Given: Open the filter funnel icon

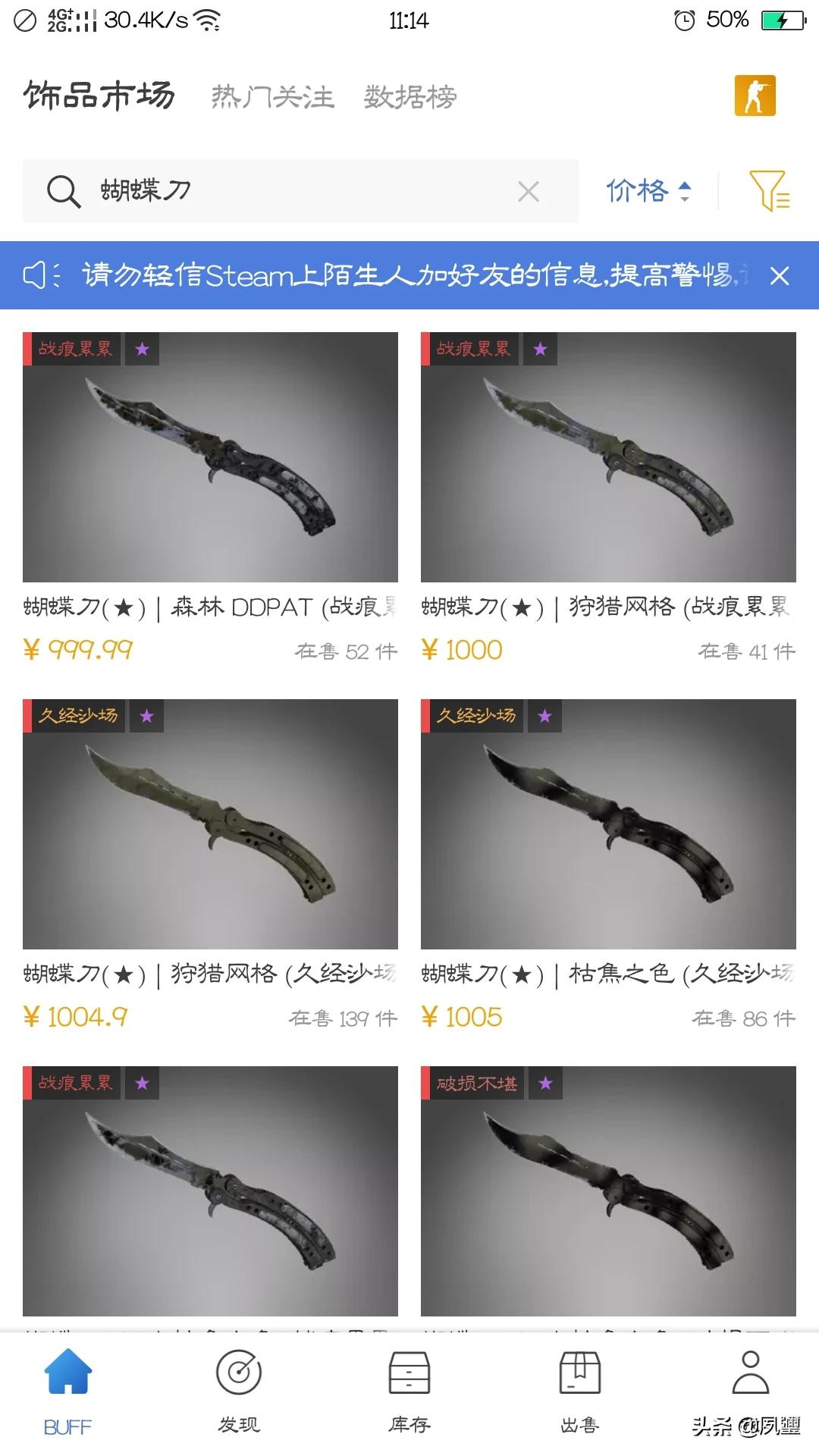Looking at the screenshot, I should click(769, 191).
